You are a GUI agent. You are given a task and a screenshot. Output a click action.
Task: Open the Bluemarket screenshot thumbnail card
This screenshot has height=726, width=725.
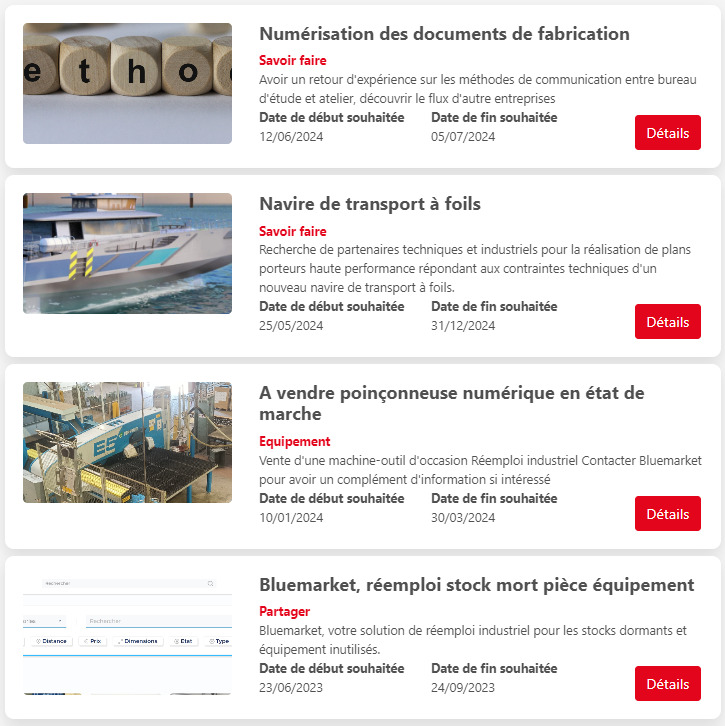click(x=127, y=634)
